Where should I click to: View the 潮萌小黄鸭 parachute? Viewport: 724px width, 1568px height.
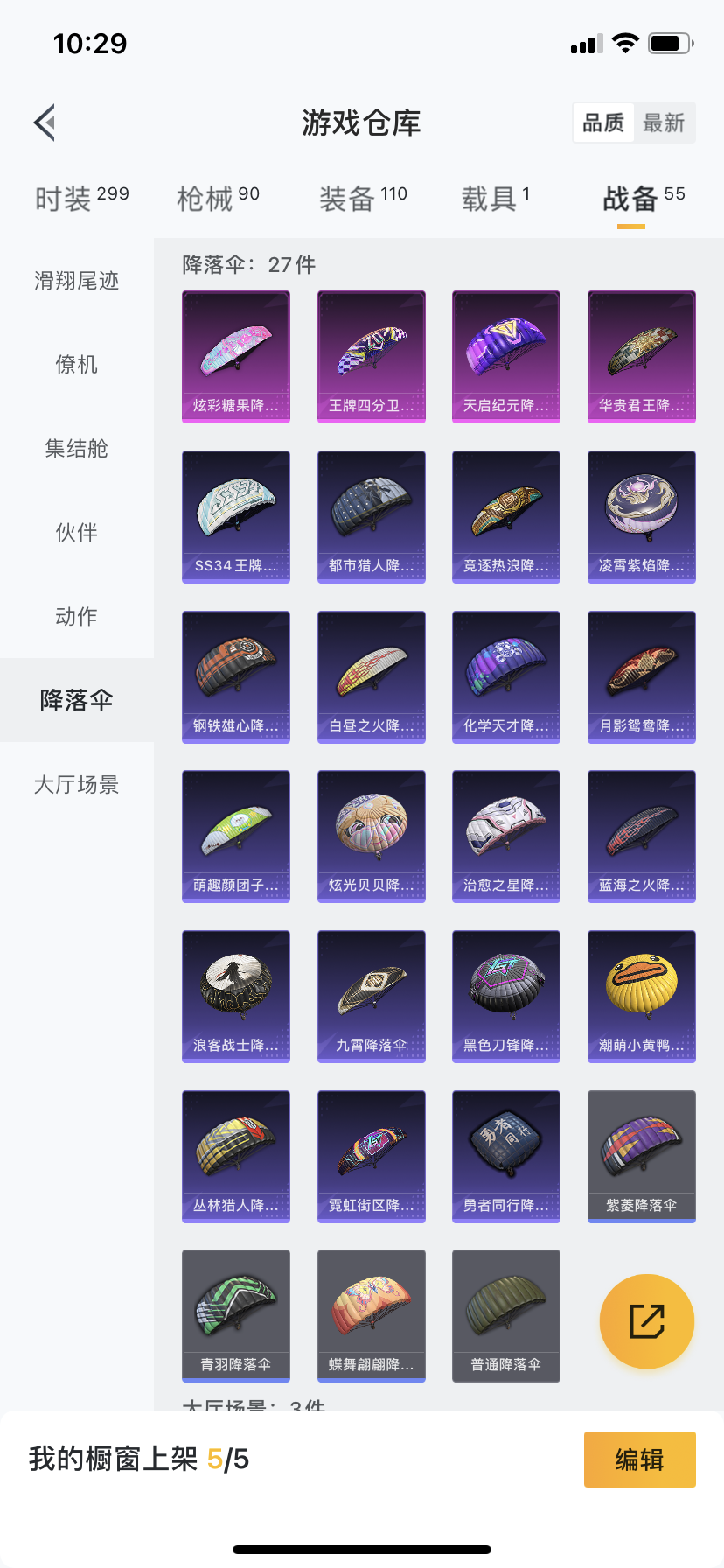click(642, 997)
